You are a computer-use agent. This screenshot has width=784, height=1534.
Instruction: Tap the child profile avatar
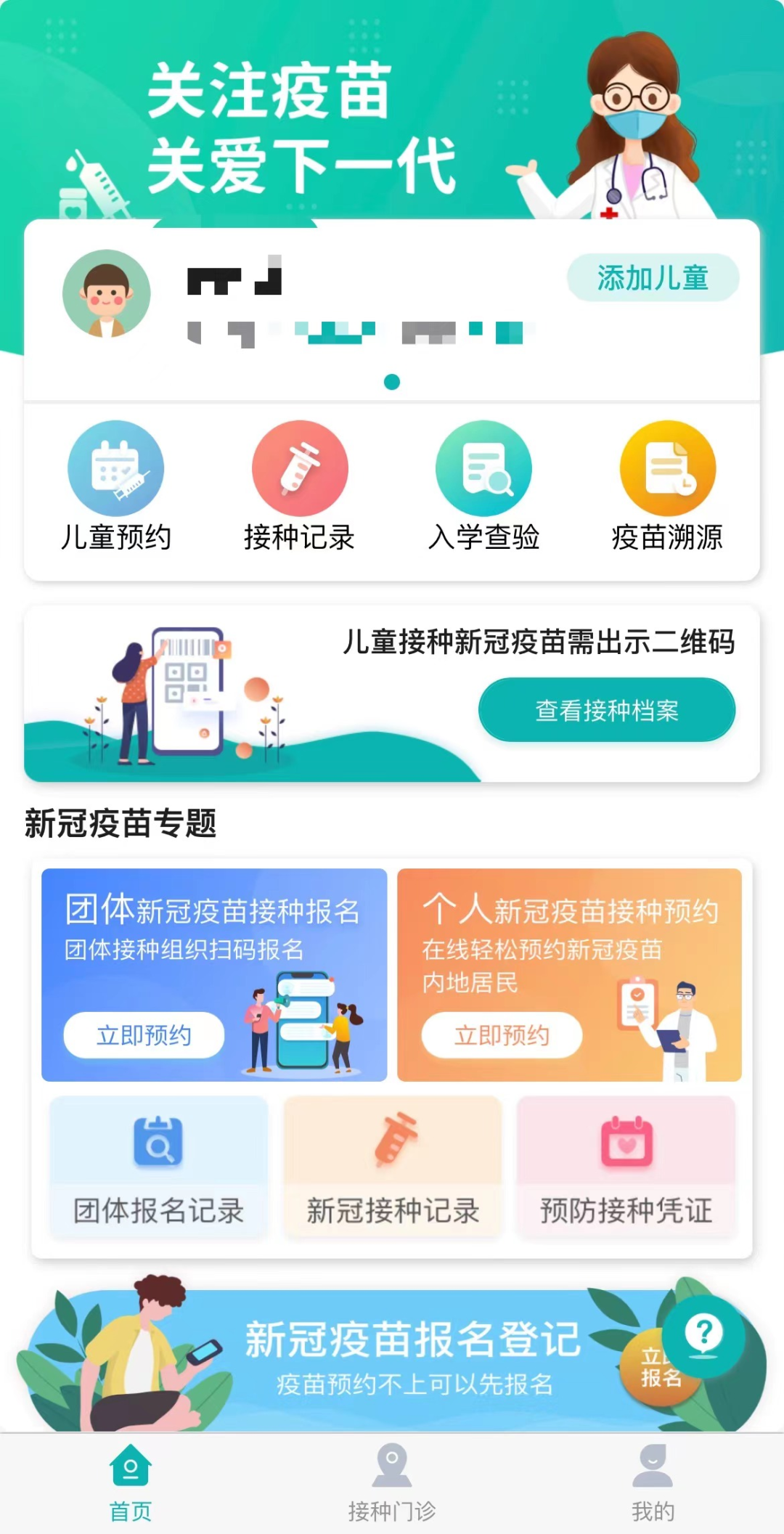[107, 294]
